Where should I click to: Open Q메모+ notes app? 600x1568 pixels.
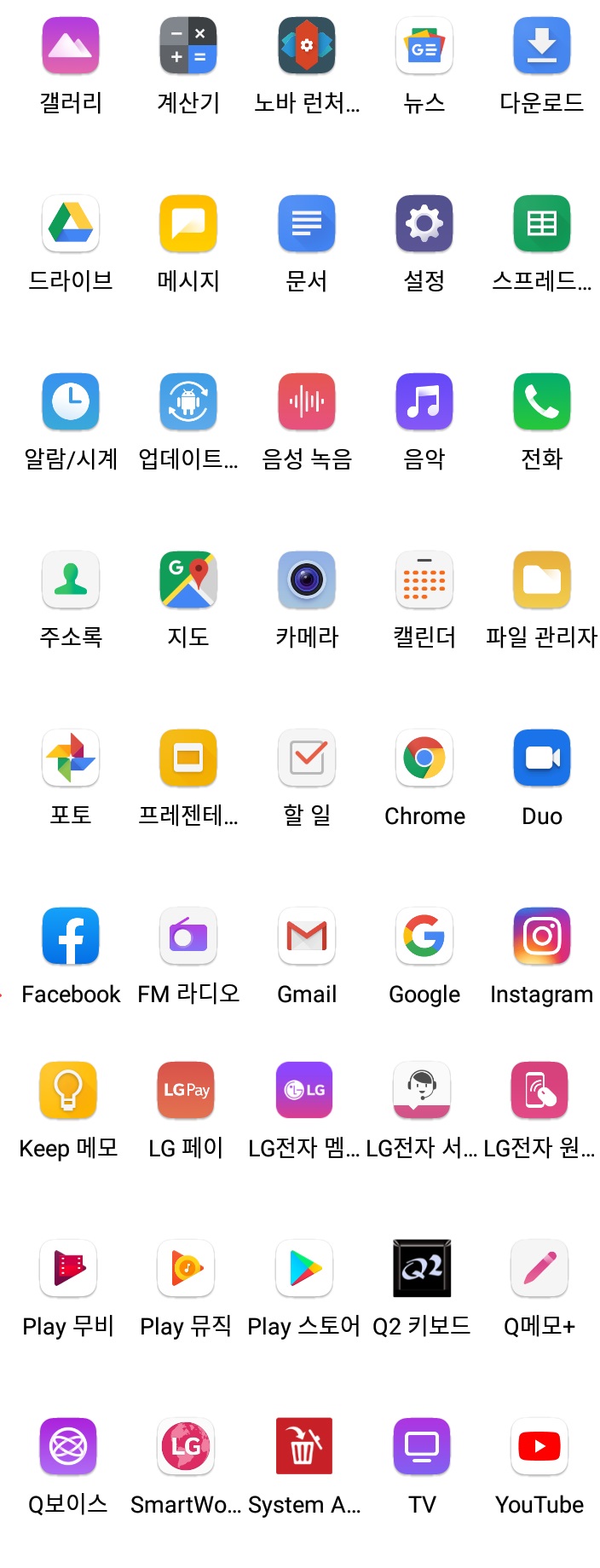click(x=539, y=1269)
